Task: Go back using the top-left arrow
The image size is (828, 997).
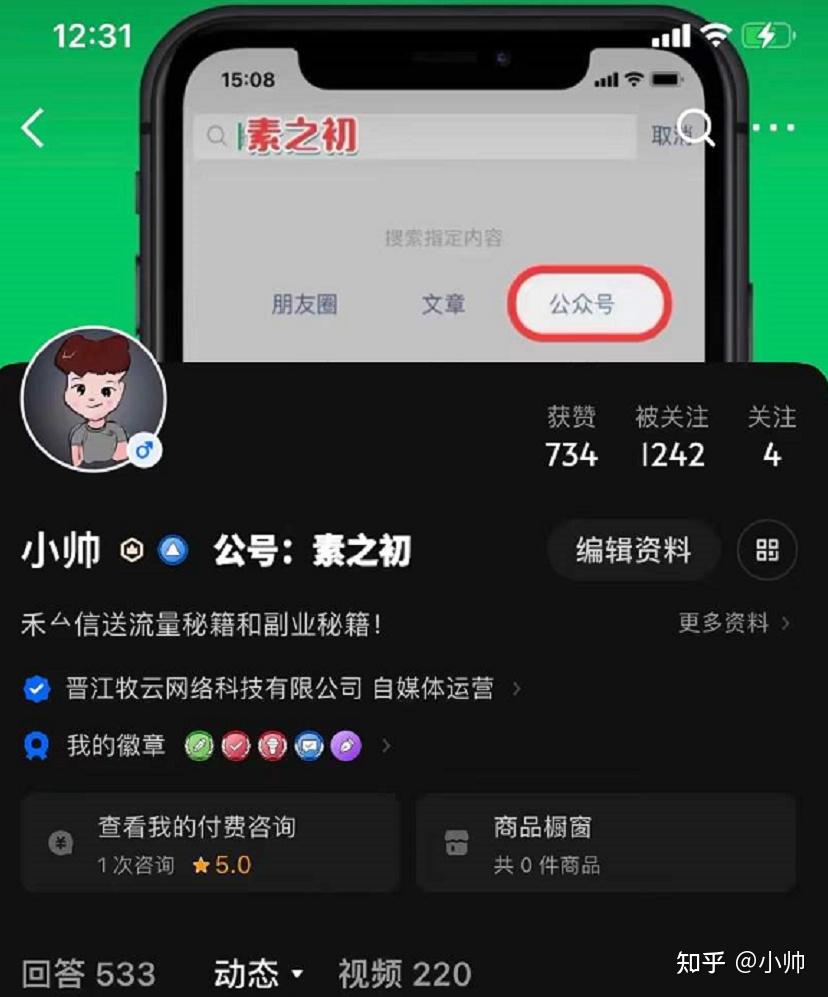Action: 34,128
